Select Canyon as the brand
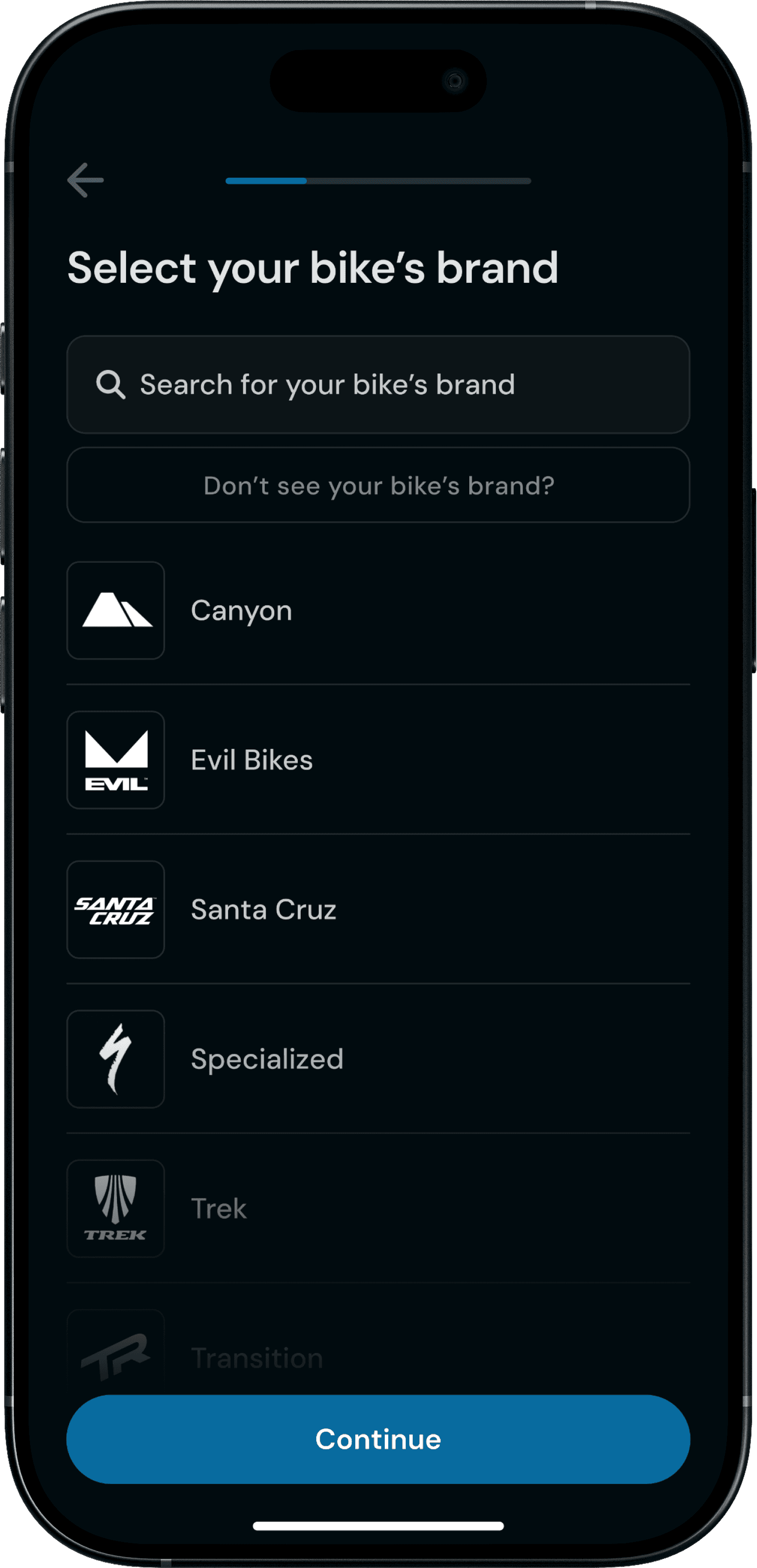 pos(378,610)
